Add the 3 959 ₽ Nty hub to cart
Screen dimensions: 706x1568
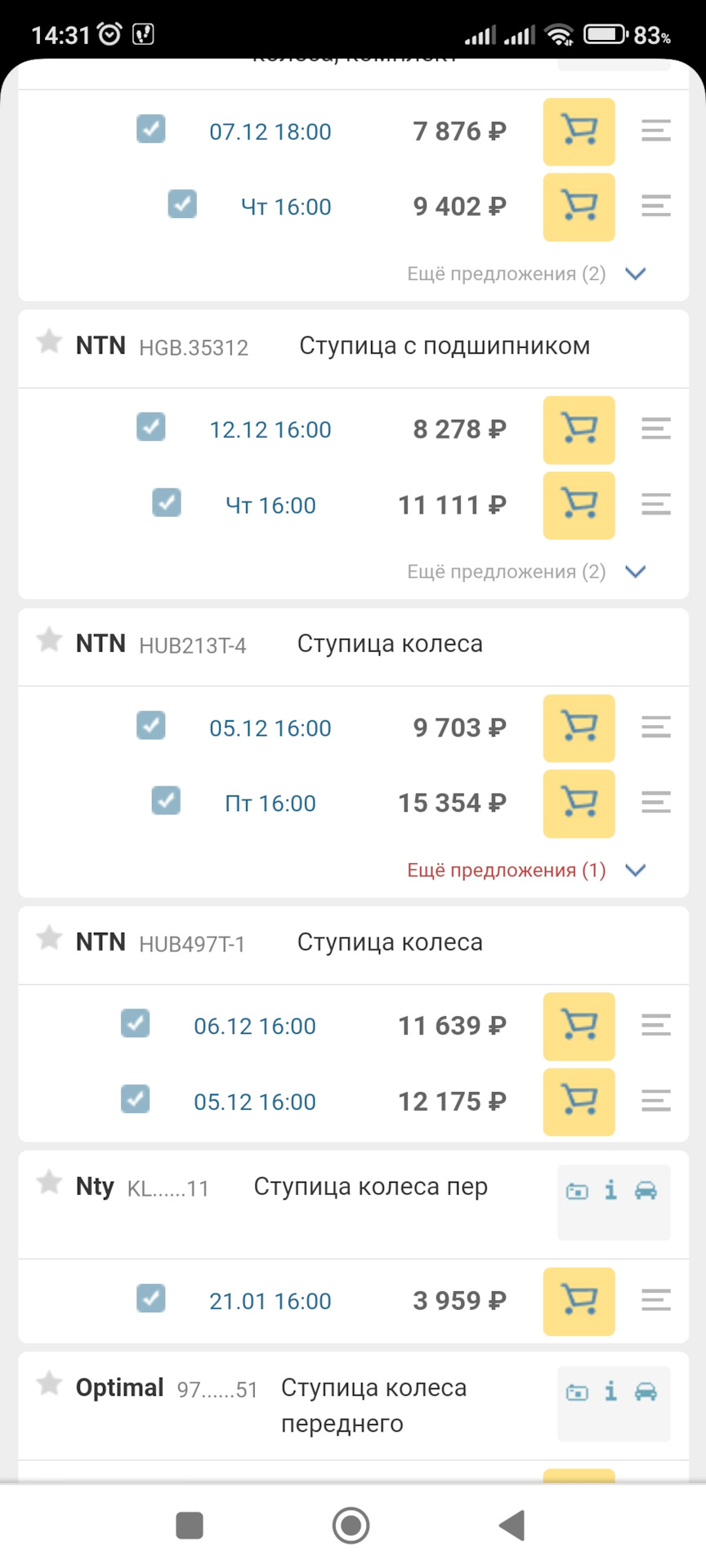point(579,1302)
